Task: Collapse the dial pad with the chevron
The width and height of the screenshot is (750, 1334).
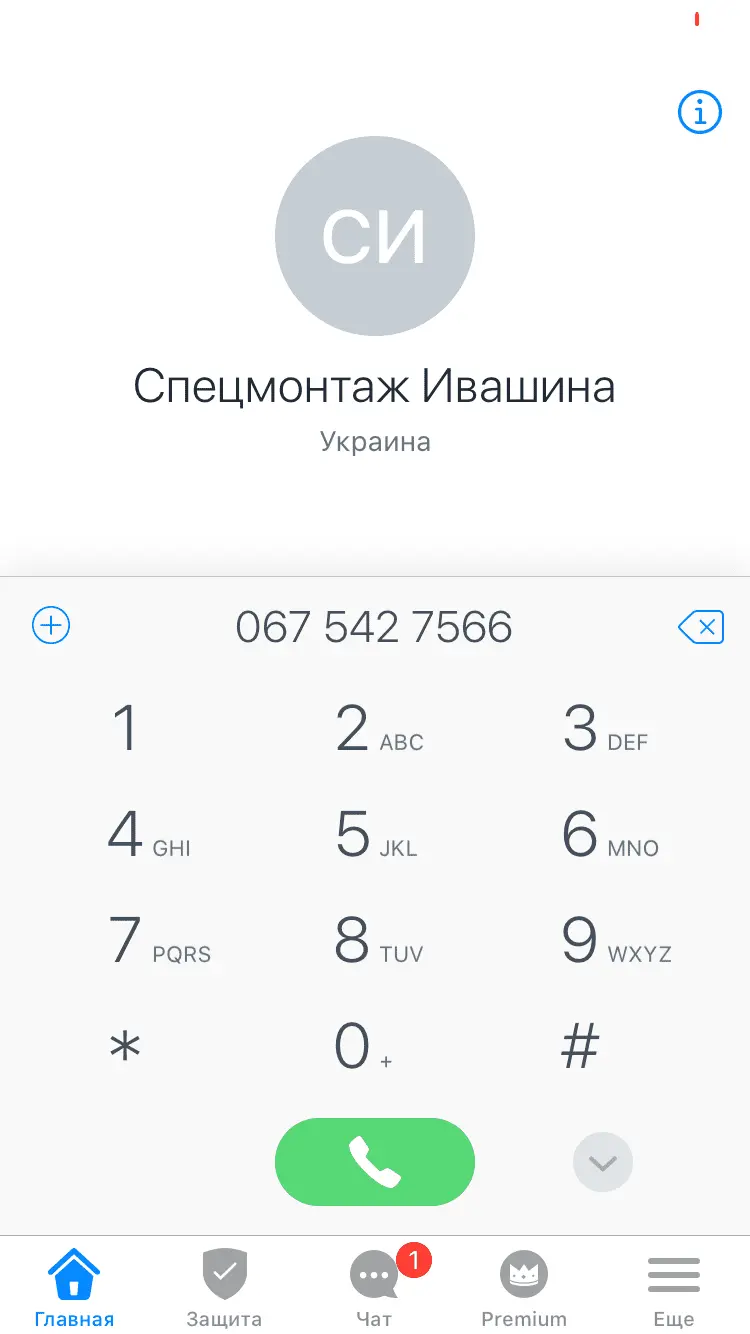Action: (602, 1162)
